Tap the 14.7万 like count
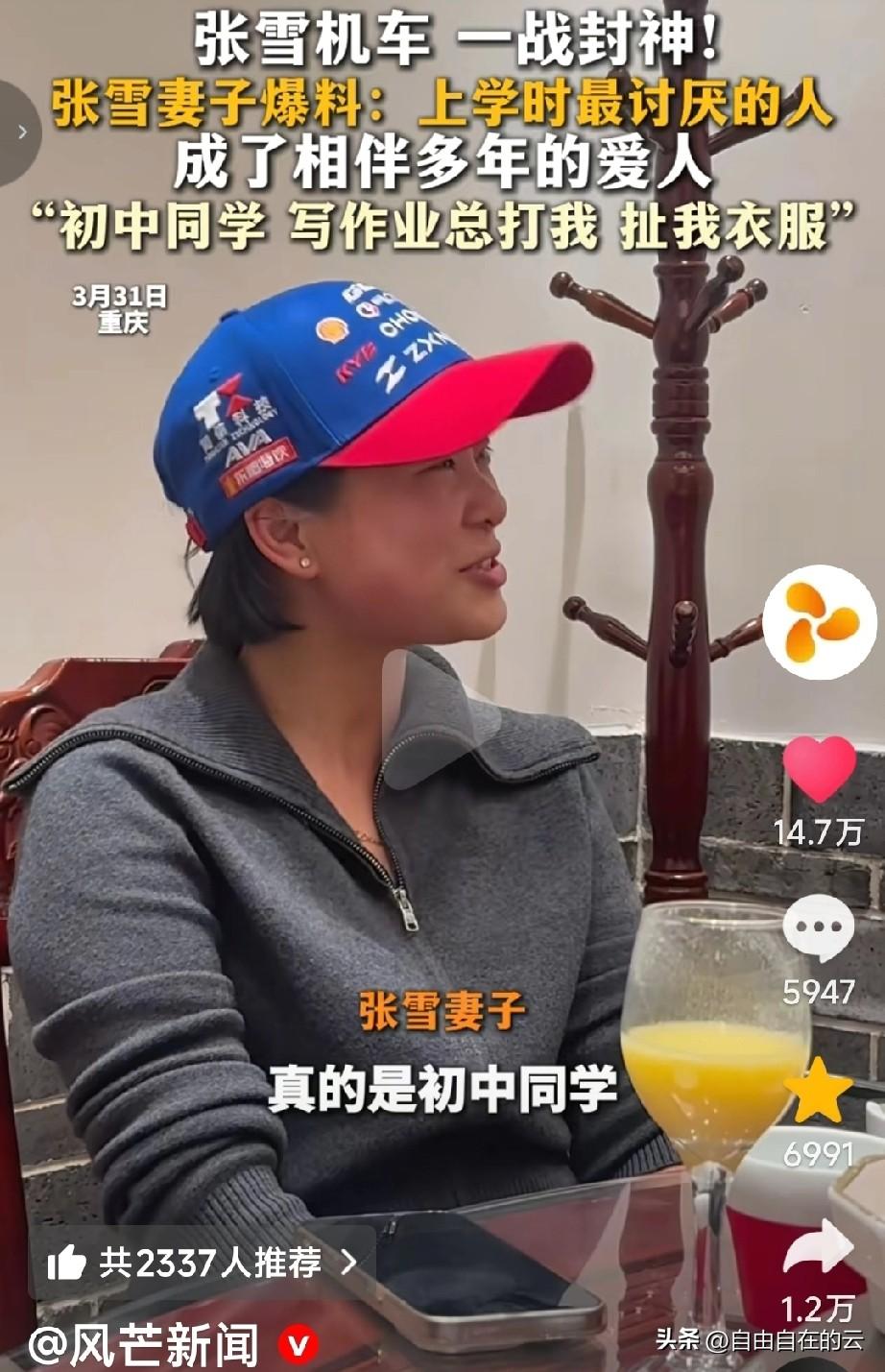The height and width of the screenshot is (1372, 885). point(817,831)
